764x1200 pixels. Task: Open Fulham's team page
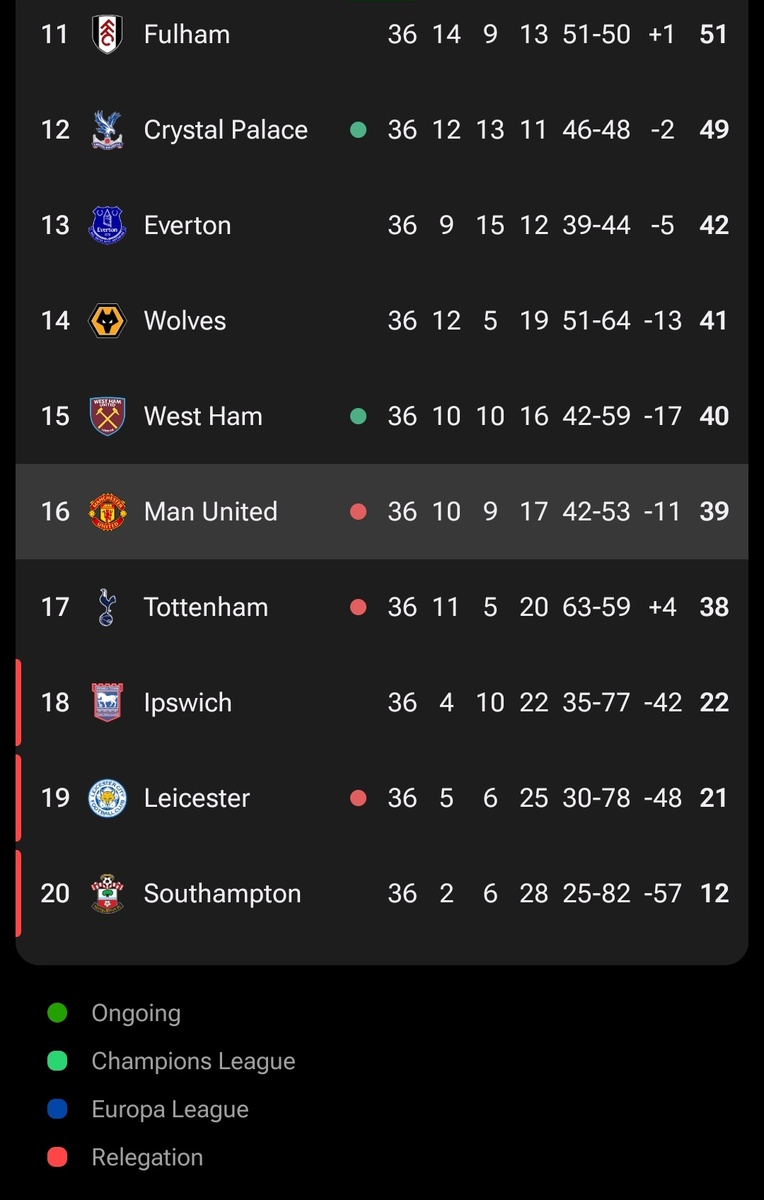(187, 34)
